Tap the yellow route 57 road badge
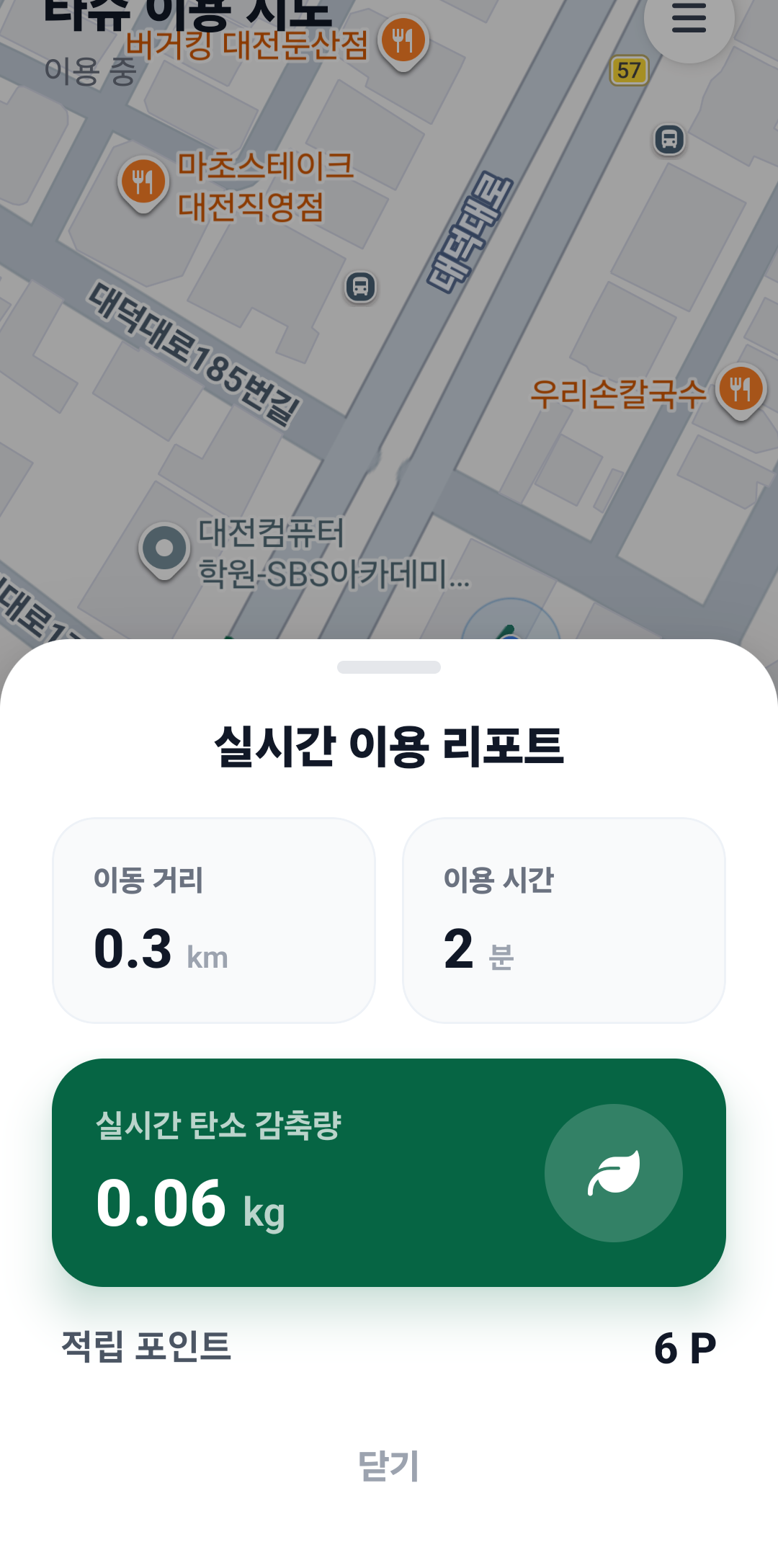The height and width of the screenshot is (1568, 778). coord(630,70)
